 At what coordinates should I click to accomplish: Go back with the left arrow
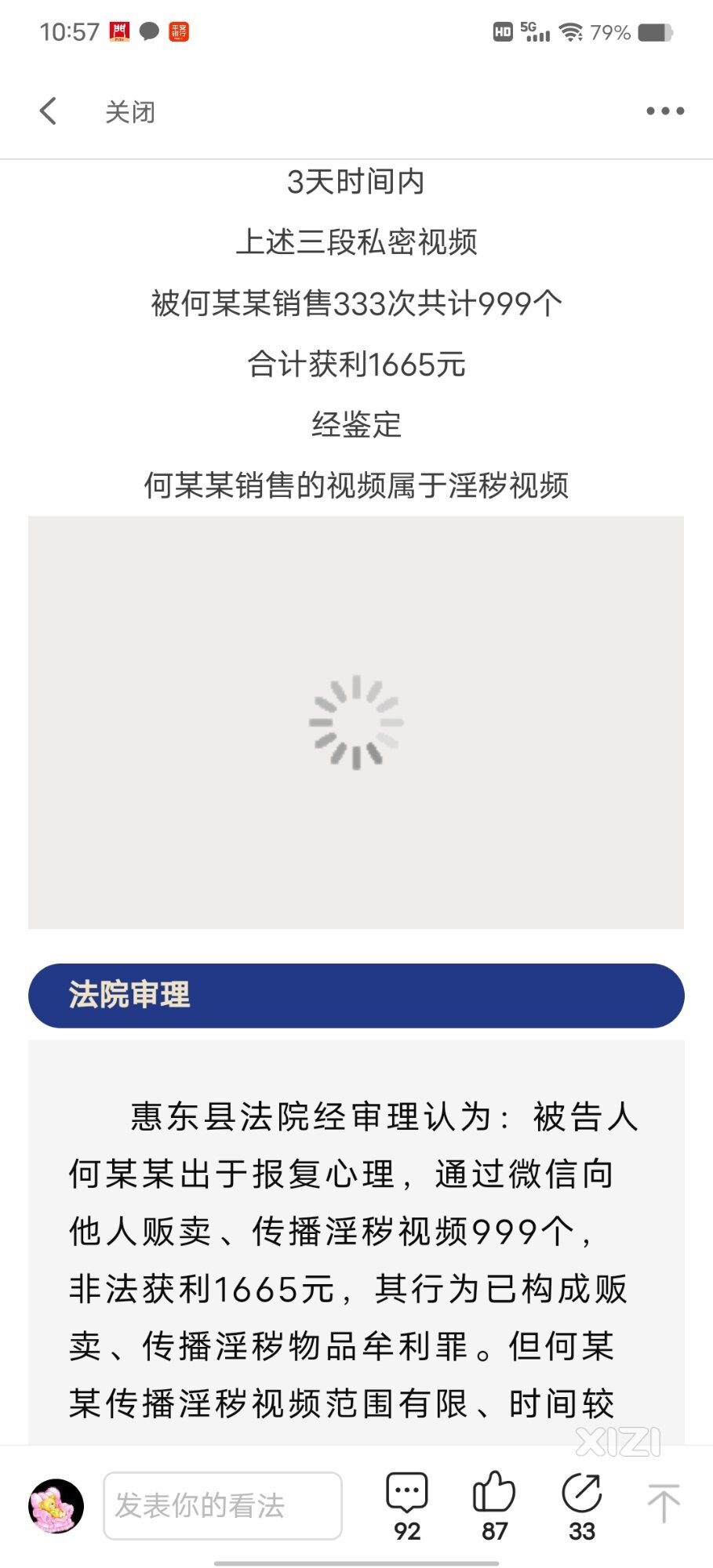click(48, 111)
